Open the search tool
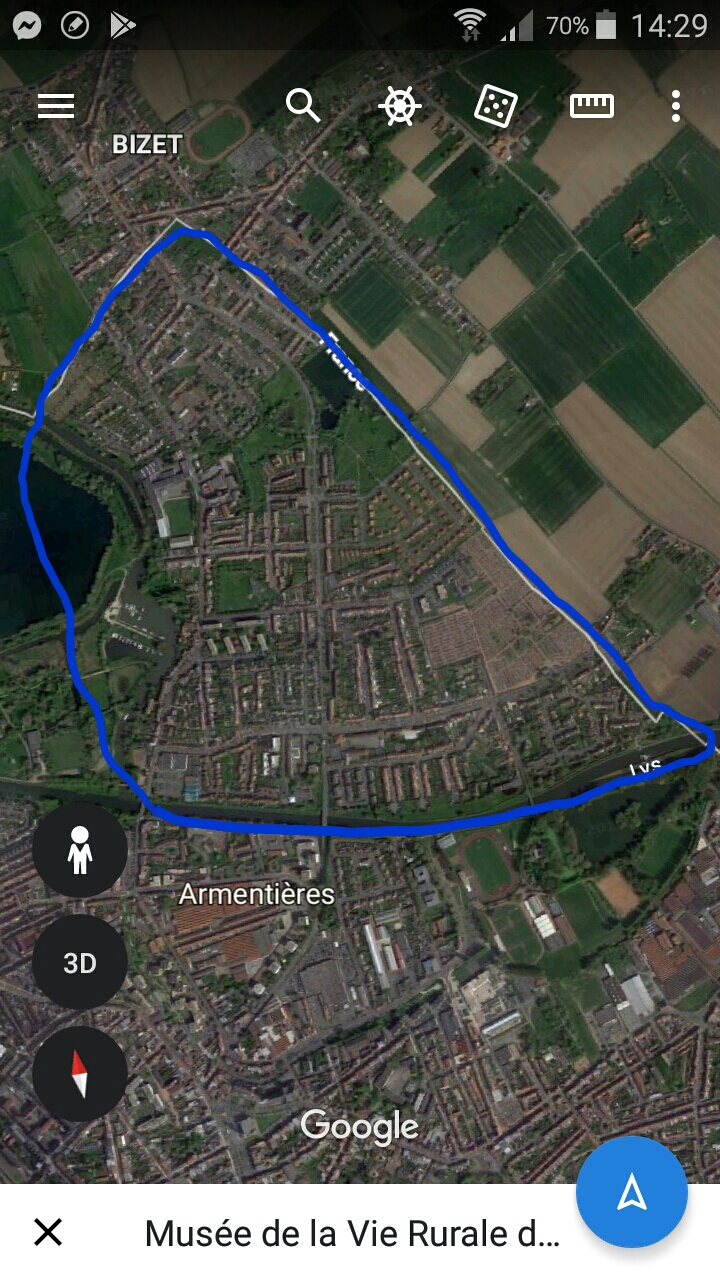Viewport: 720px width, 1280px height. (x=302, y=104)
